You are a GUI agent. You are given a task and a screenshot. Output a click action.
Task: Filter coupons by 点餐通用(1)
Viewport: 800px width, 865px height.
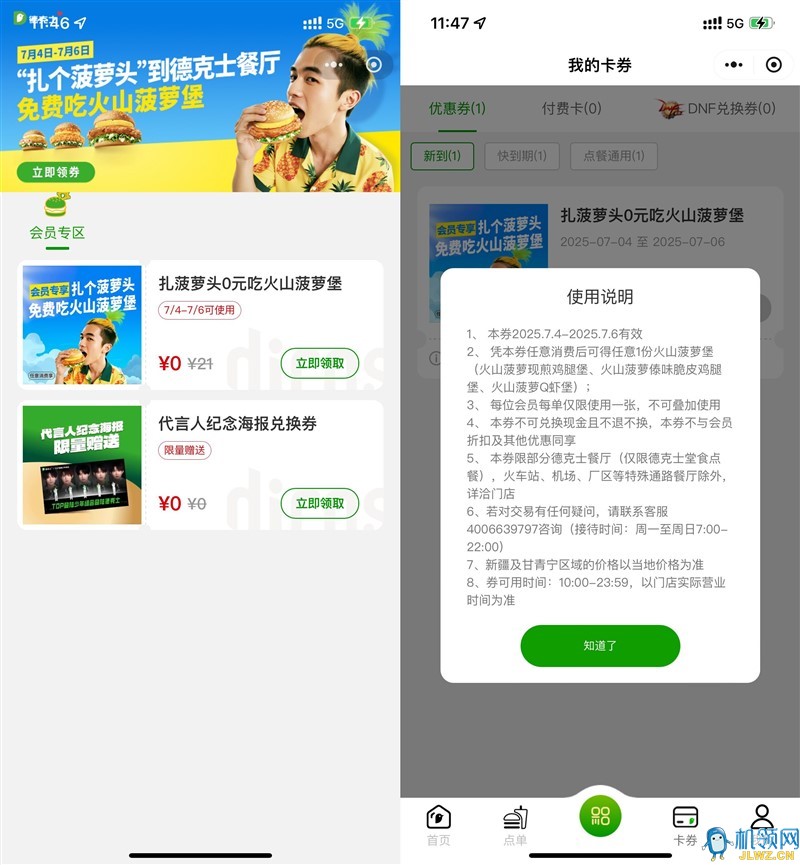[x=613, y=156]
